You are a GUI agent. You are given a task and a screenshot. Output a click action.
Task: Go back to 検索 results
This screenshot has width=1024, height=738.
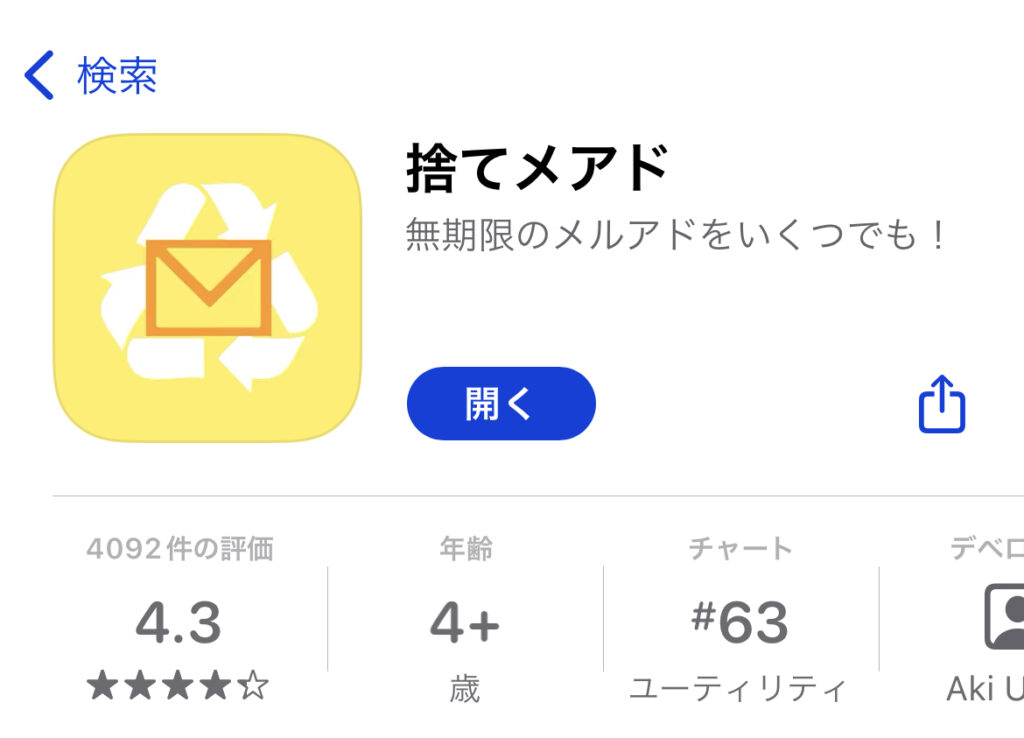pyautogui.click(x=90, y=77)
